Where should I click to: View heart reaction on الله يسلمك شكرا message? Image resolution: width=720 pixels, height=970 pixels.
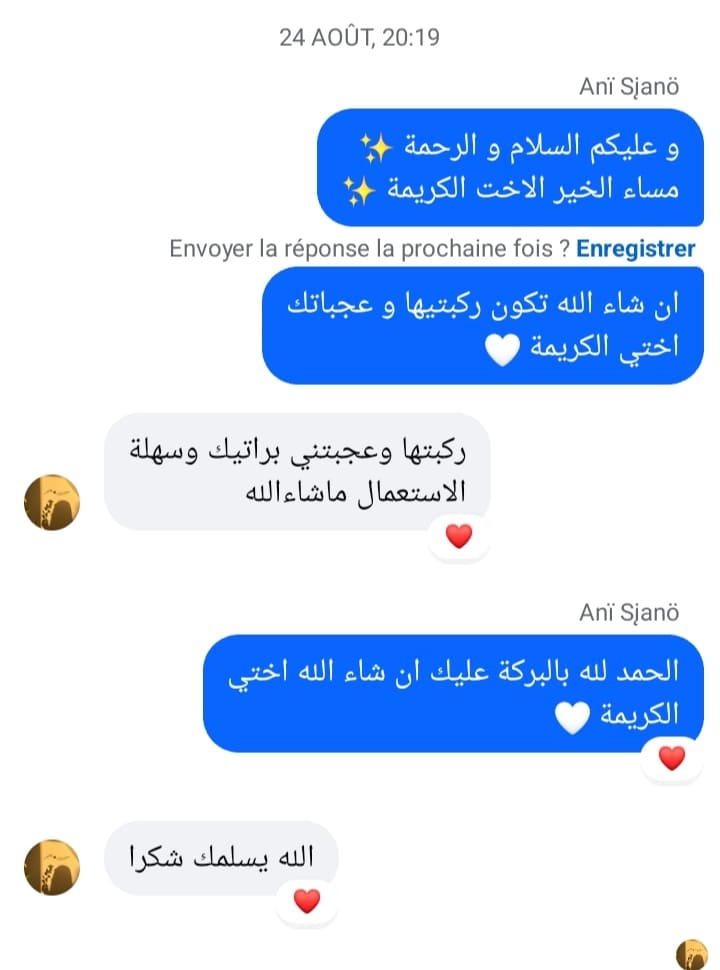(x=307, y=902)
